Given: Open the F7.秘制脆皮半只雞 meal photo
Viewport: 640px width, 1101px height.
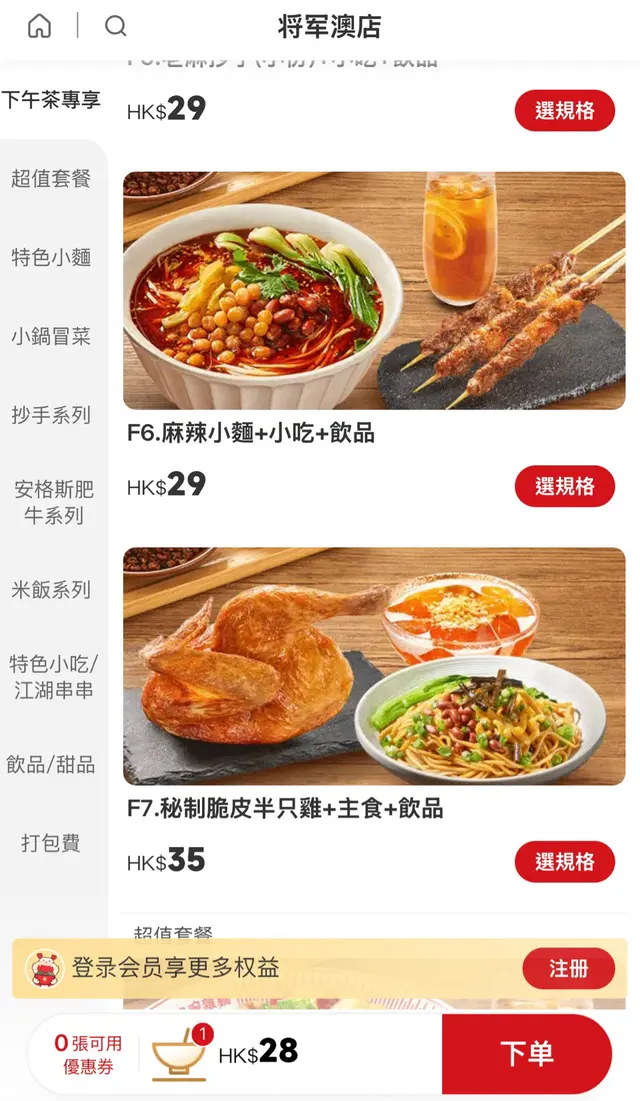Looking at the screenshot, I should (x=374, y=666).
